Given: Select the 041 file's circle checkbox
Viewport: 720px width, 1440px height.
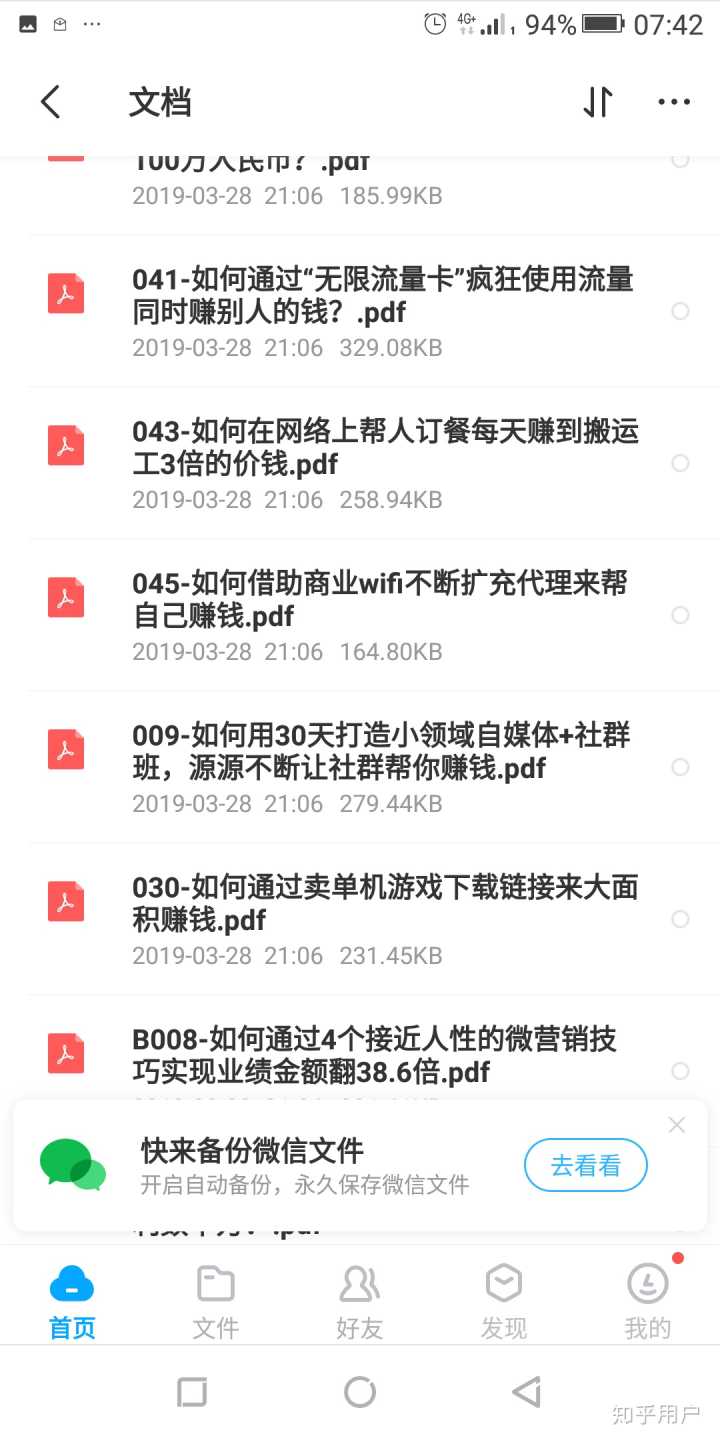Looking at the screenshot, I should pyautogui.click(x=680, y=311).
